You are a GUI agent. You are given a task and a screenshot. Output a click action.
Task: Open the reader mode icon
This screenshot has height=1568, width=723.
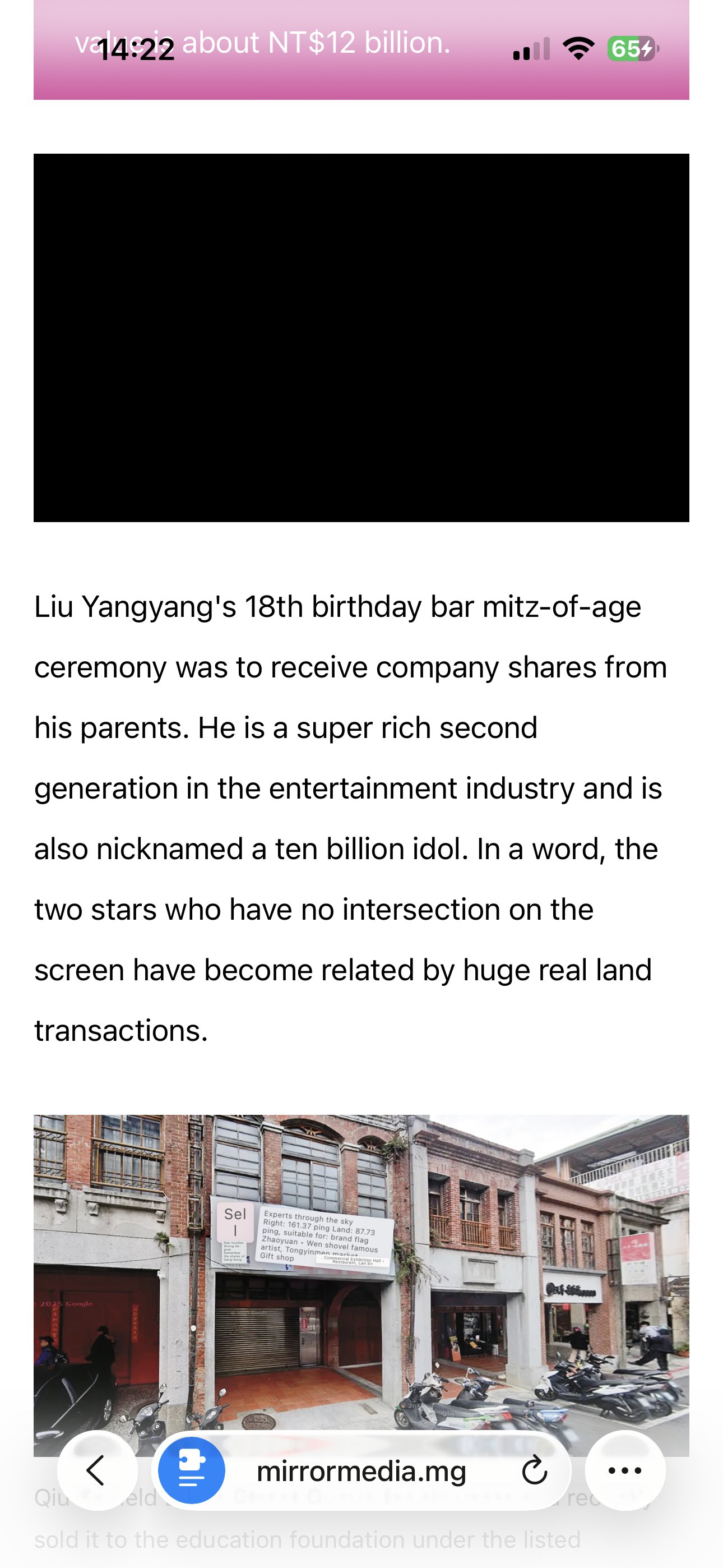[x=192, y=1470]
